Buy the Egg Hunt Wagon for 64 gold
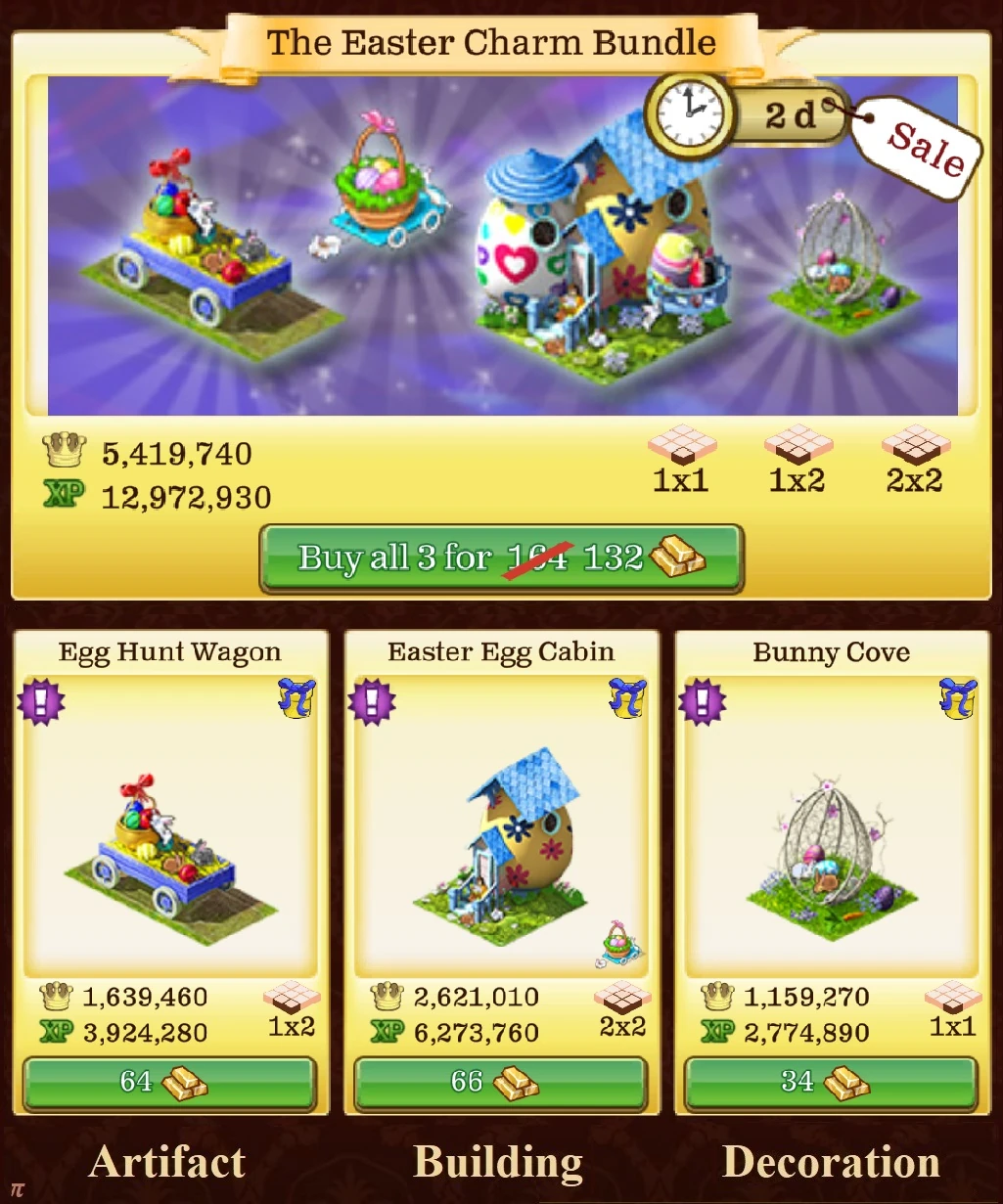The image size is (1003, 1204). (169, 1082)
